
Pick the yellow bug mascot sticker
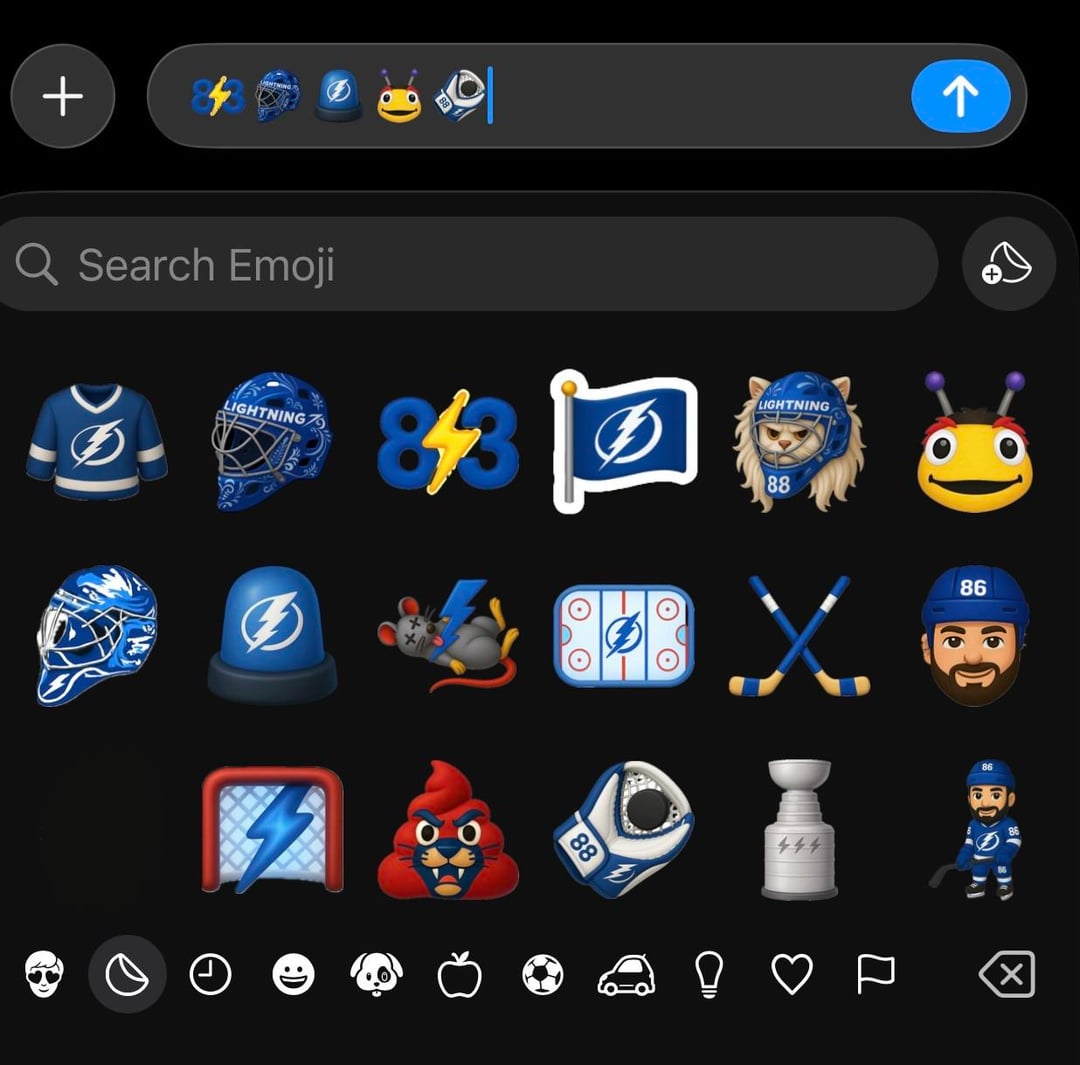973,443
